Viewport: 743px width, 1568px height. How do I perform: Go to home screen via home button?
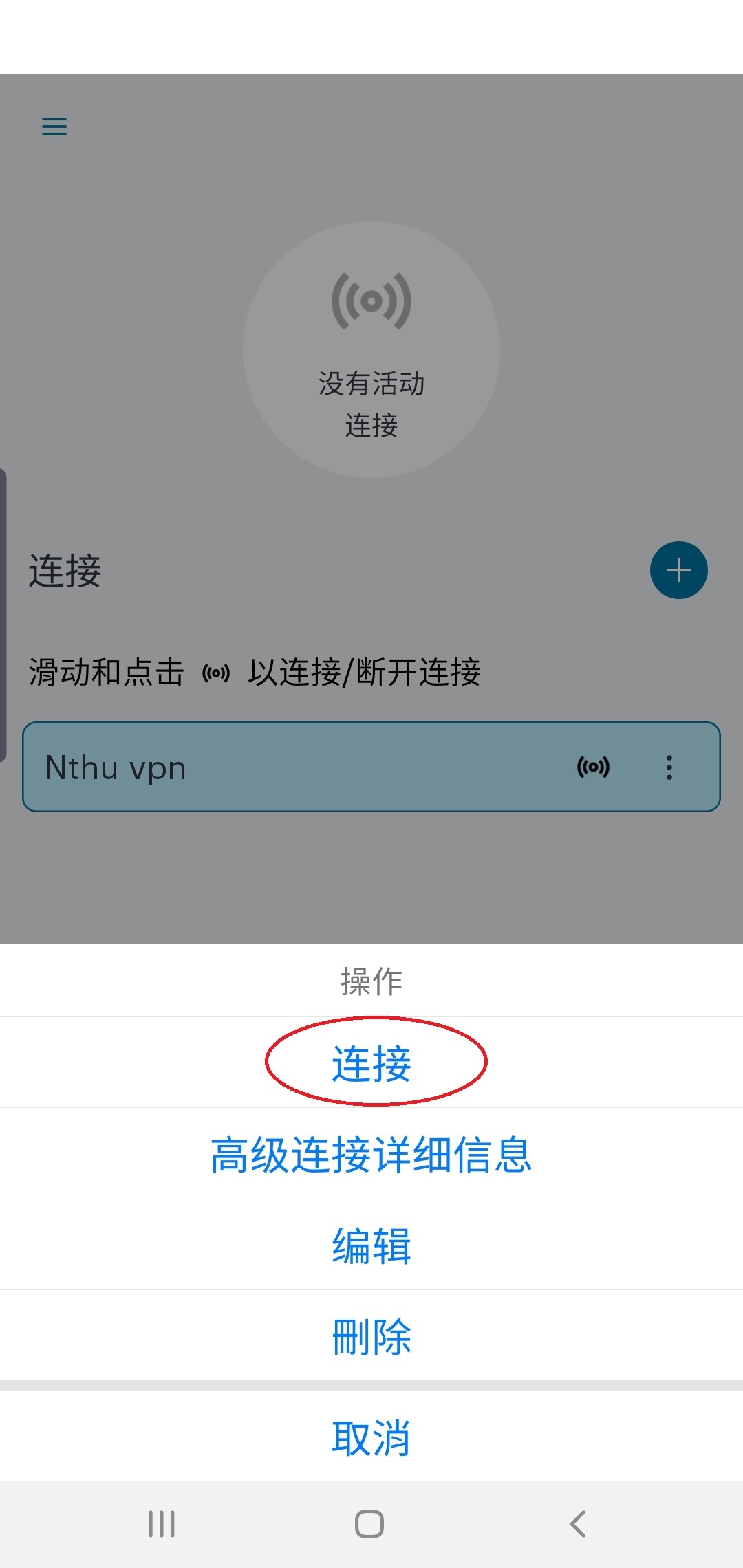point(369,1524)
